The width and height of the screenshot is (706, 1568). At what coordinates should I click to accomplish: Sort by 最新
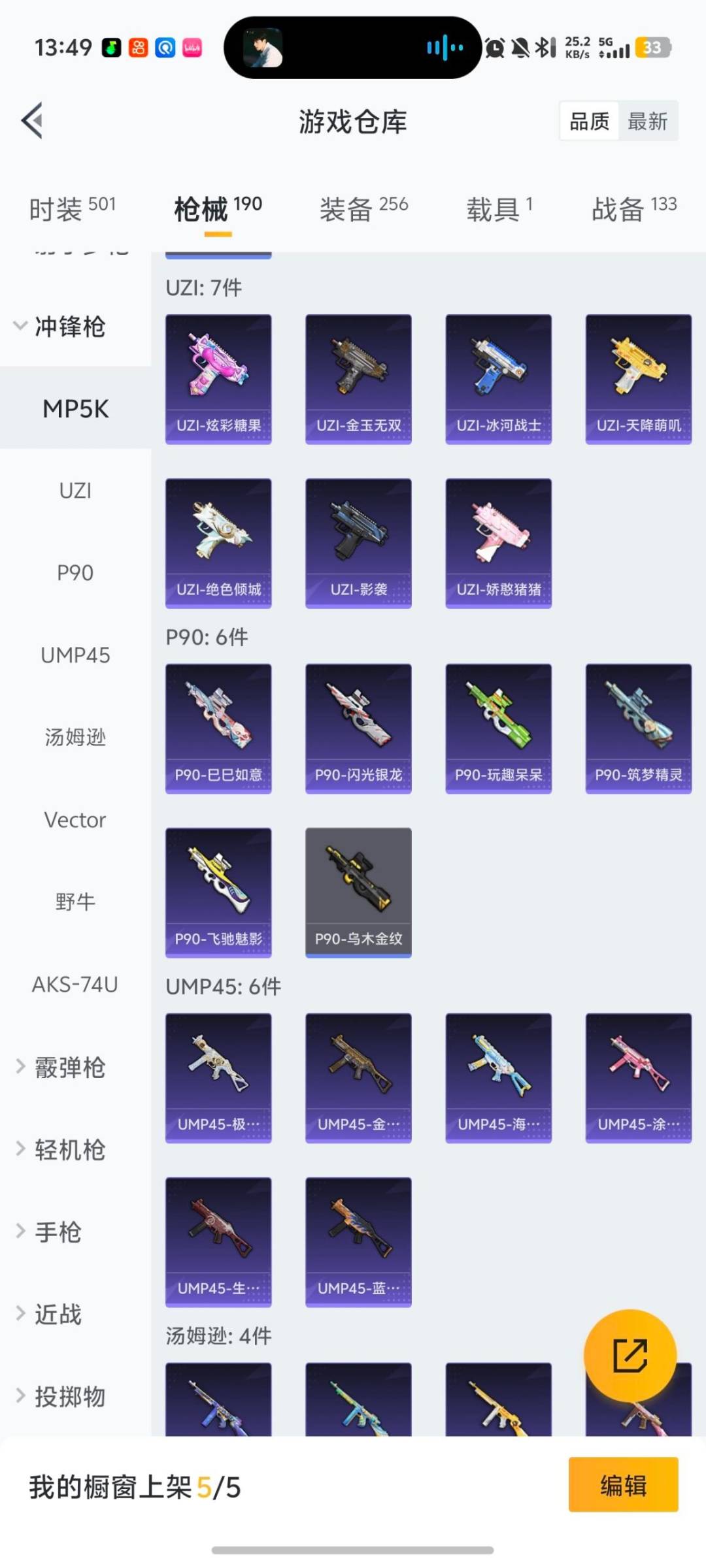pos(647,122)
